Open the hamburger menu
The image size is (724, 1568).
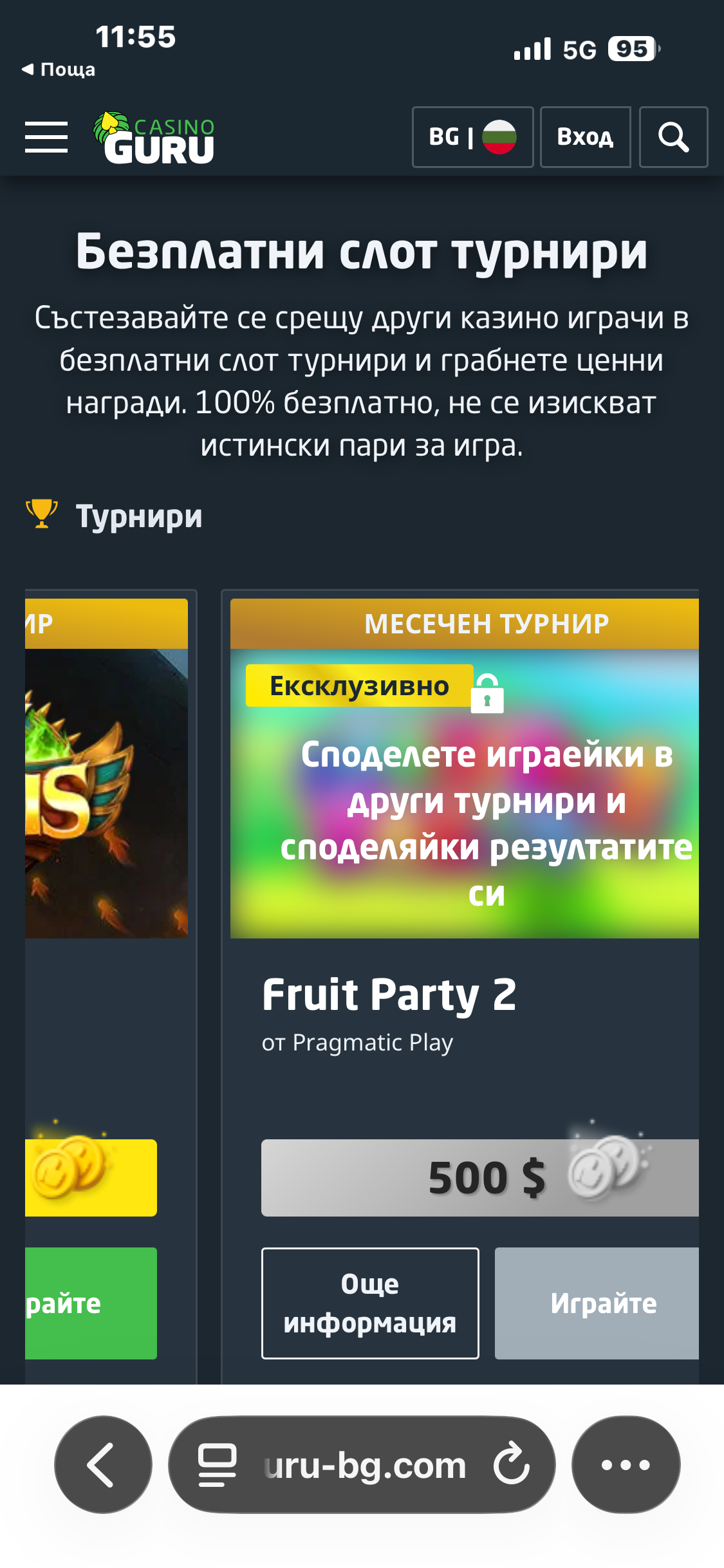[46, 137]
